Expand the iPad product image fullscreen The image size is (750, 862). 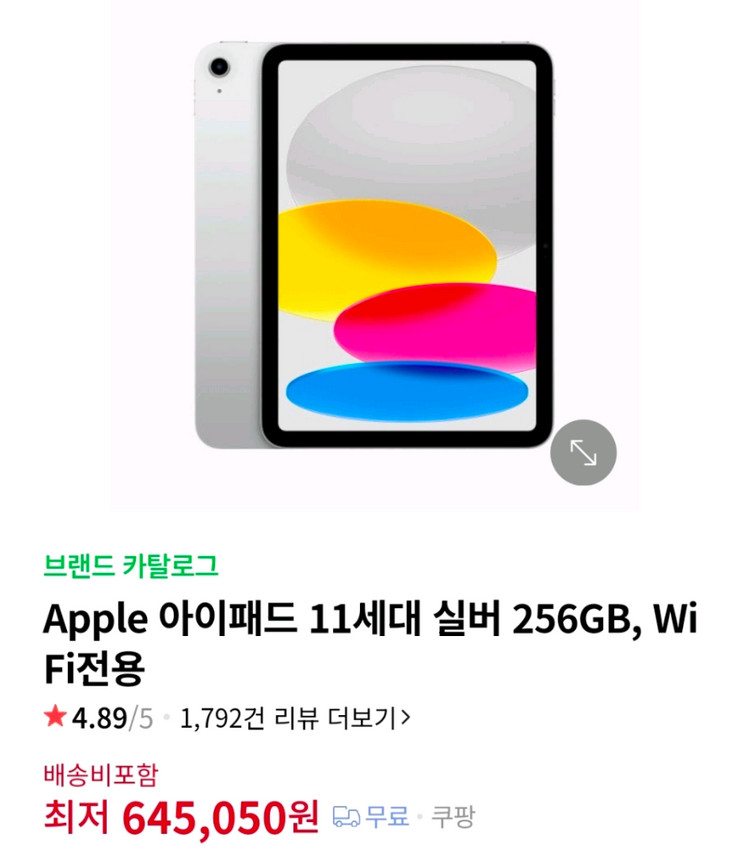click(583, 452)
